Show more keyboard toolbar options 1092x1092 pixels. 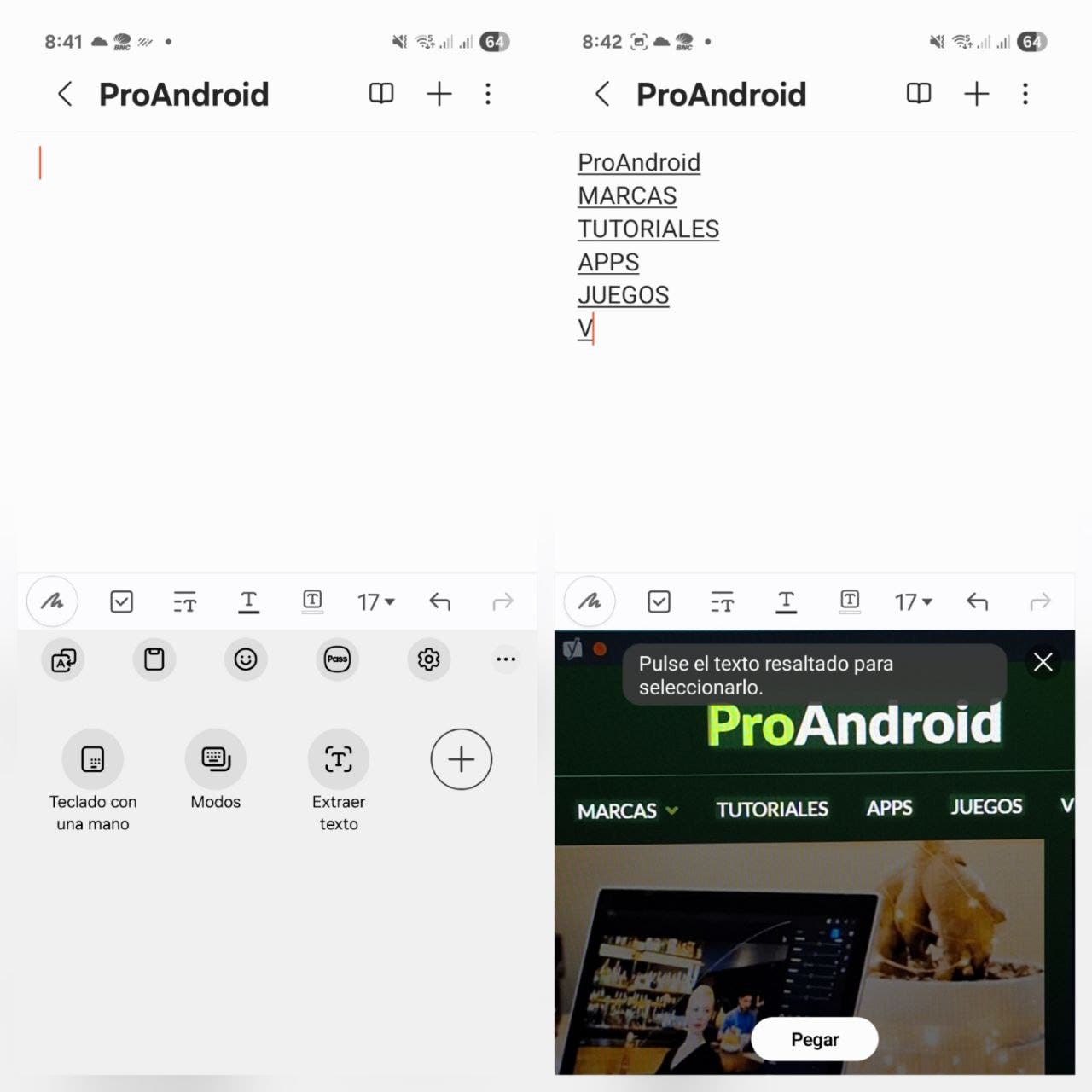click(x=506, y=659)
